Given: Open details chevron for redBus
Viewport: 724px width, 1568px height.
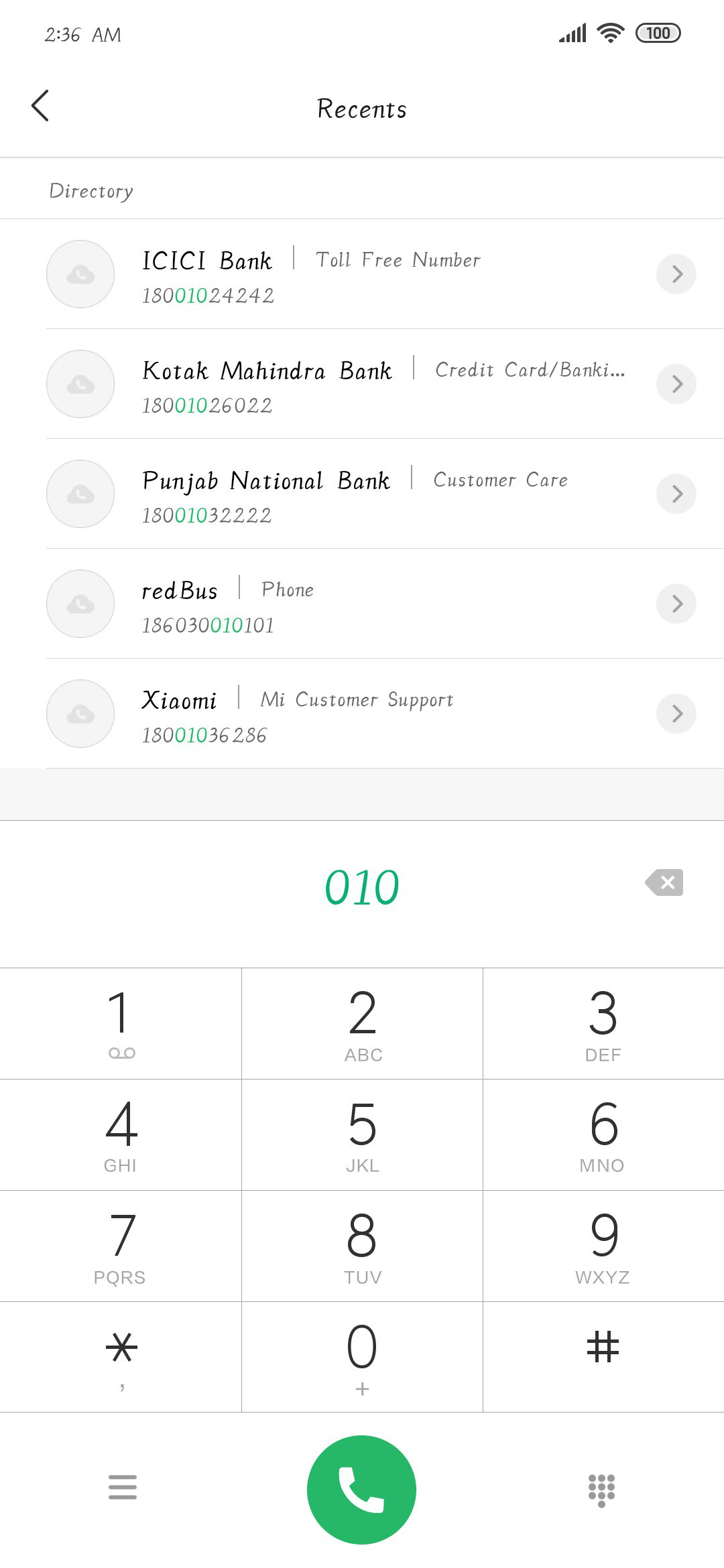Looking at the screenshot, I should 676,604.
